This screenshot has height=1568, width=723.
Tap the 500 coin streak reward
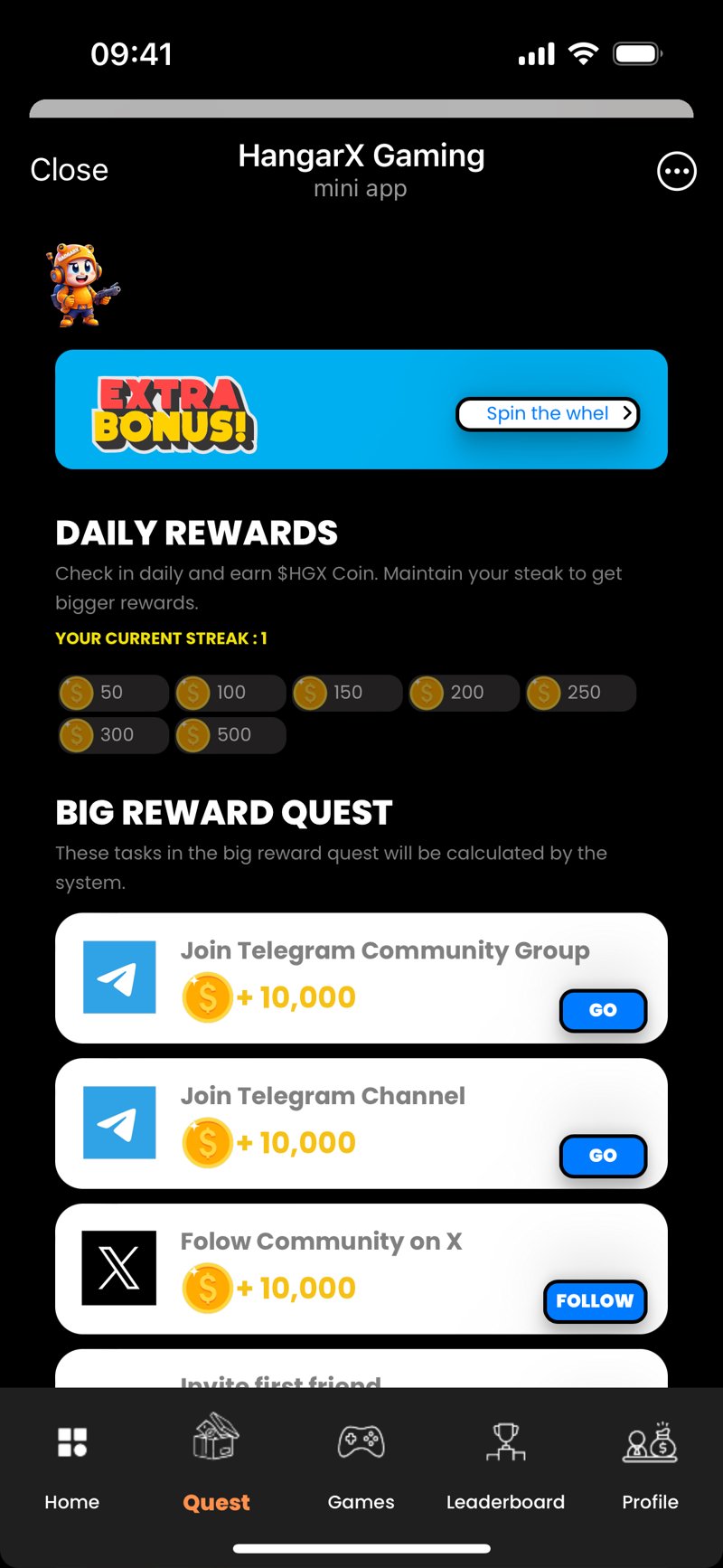[x=230, y=734]
